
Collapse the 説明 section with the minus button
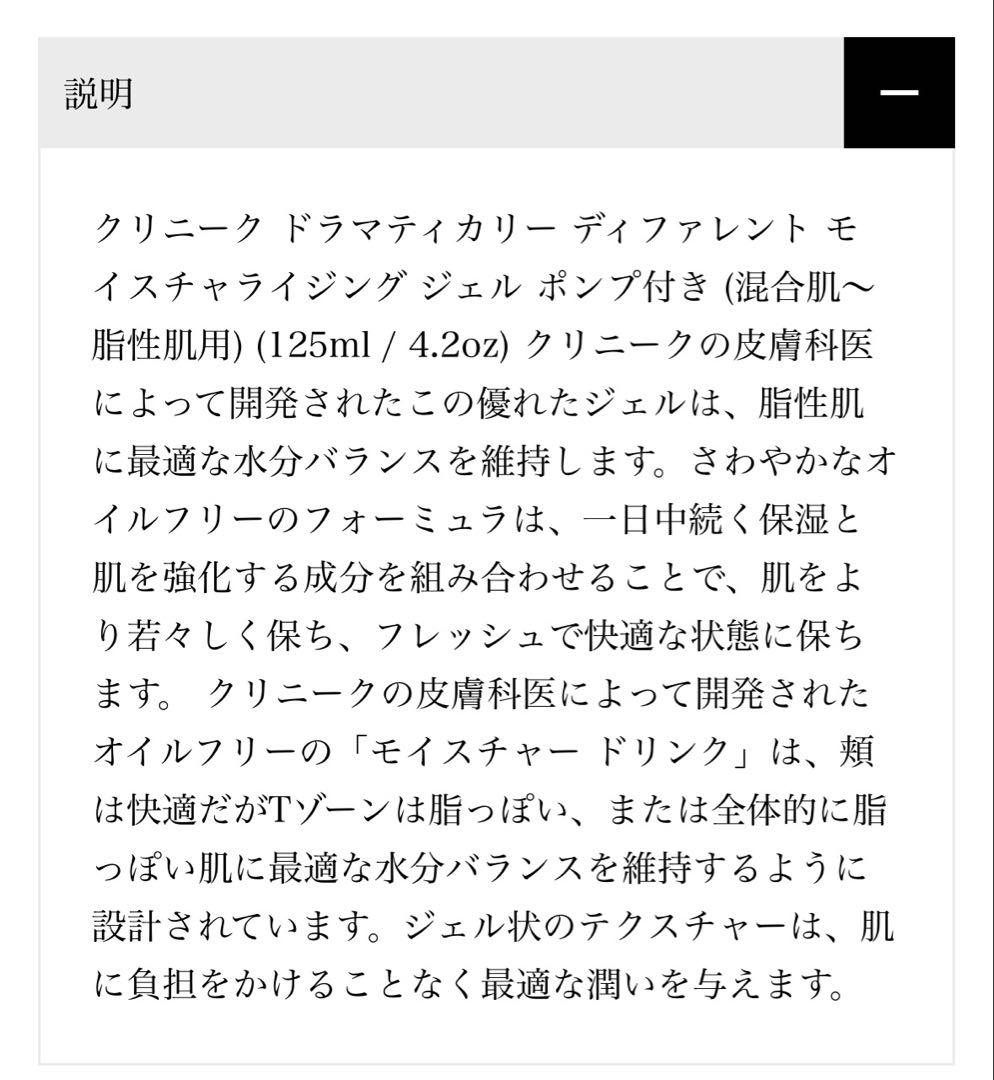[899, 90]
